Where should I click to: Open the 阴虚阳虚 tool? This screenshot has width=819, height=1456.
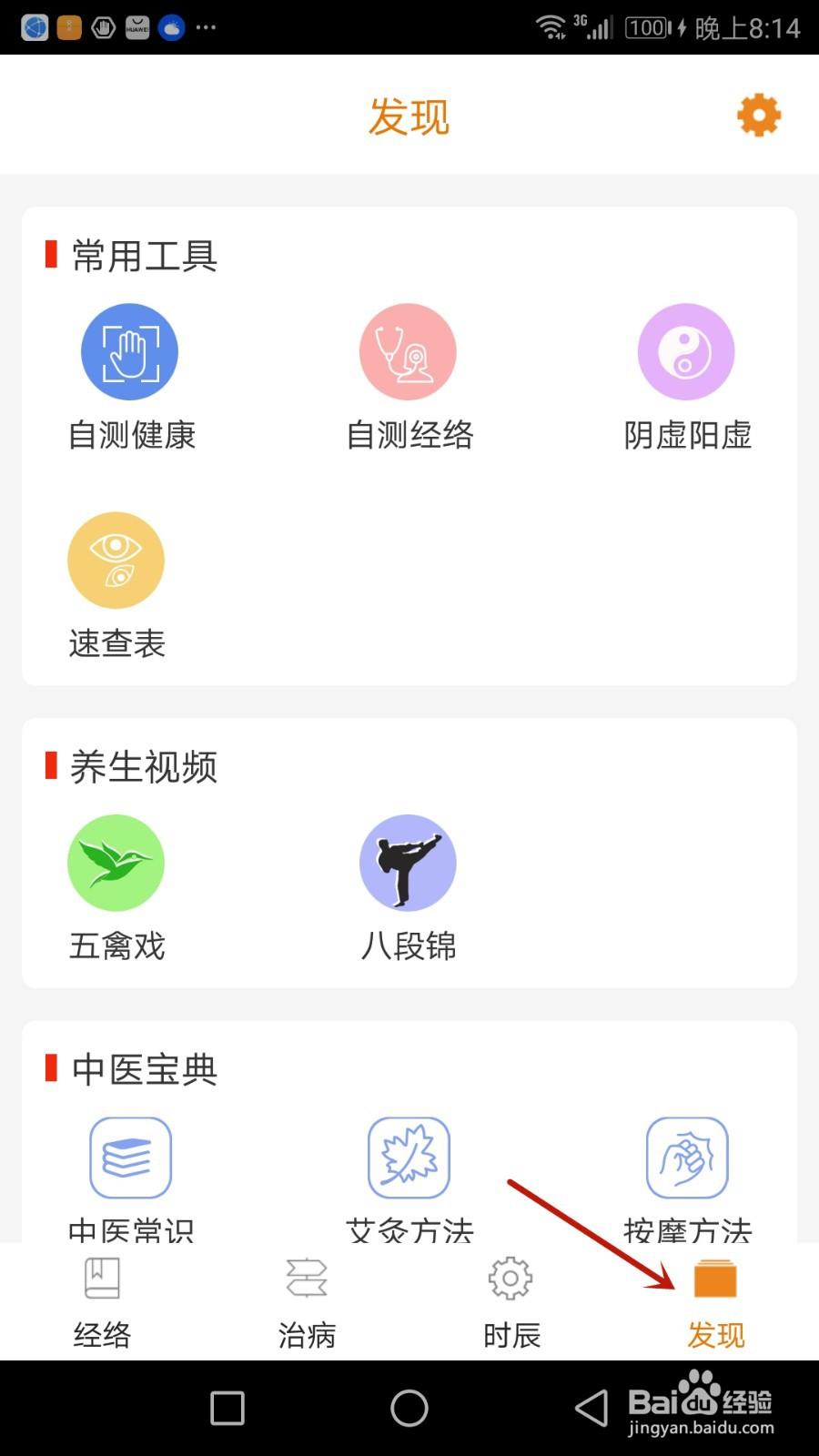pyautogui.click(x=686, y=352)
